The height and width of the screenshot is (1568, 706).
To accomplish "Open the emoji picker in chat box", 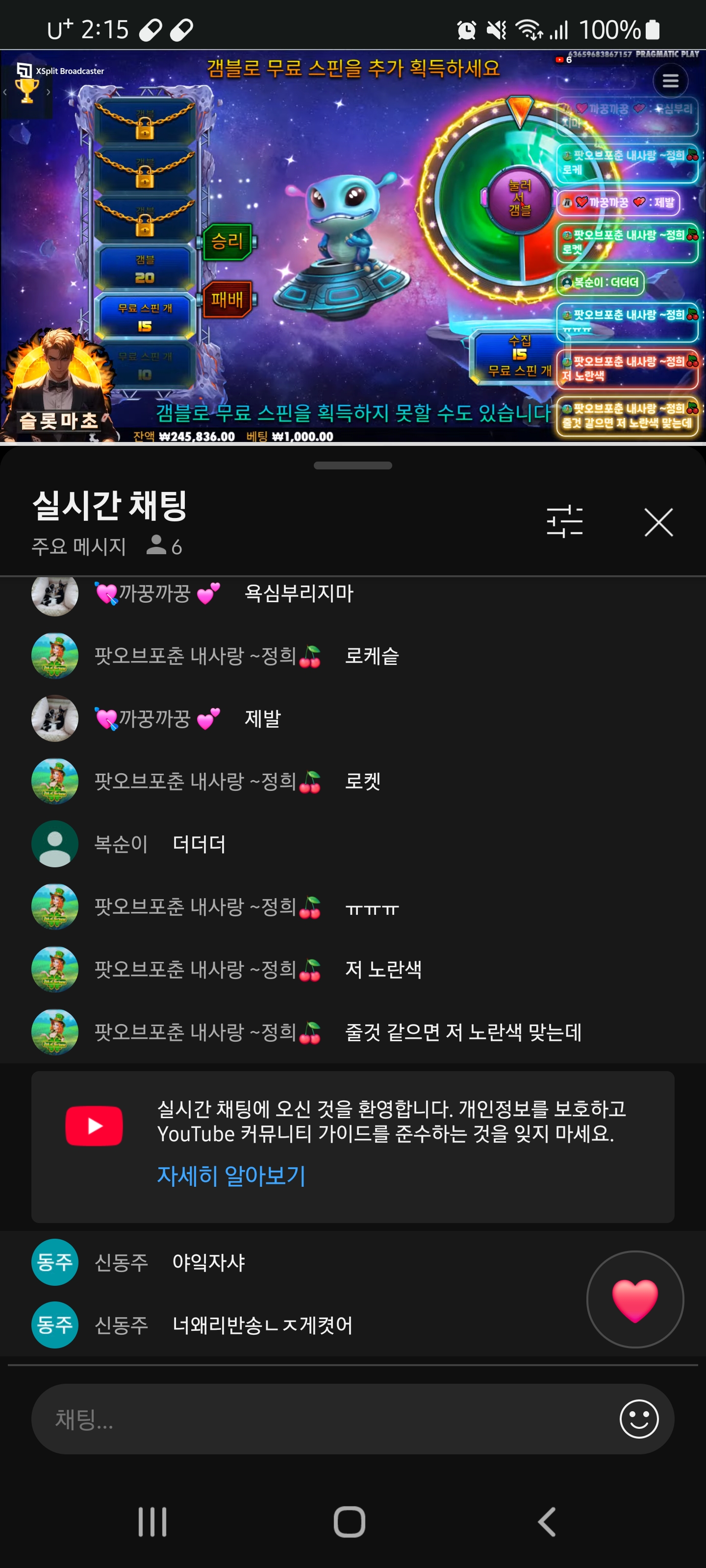I will (638, 1419).
